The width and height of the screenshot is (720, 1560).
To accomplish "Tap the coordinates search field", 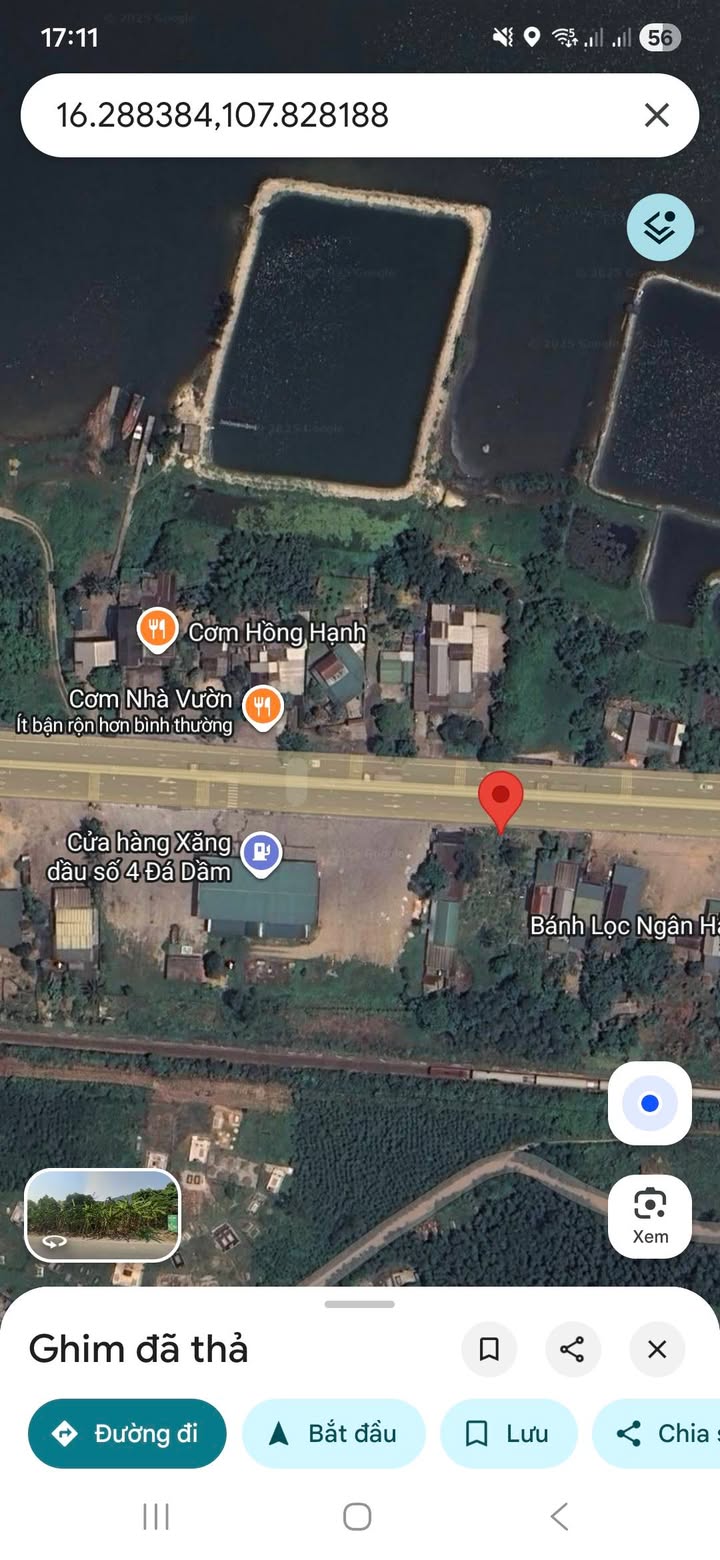I will click(x=320, y=116).
